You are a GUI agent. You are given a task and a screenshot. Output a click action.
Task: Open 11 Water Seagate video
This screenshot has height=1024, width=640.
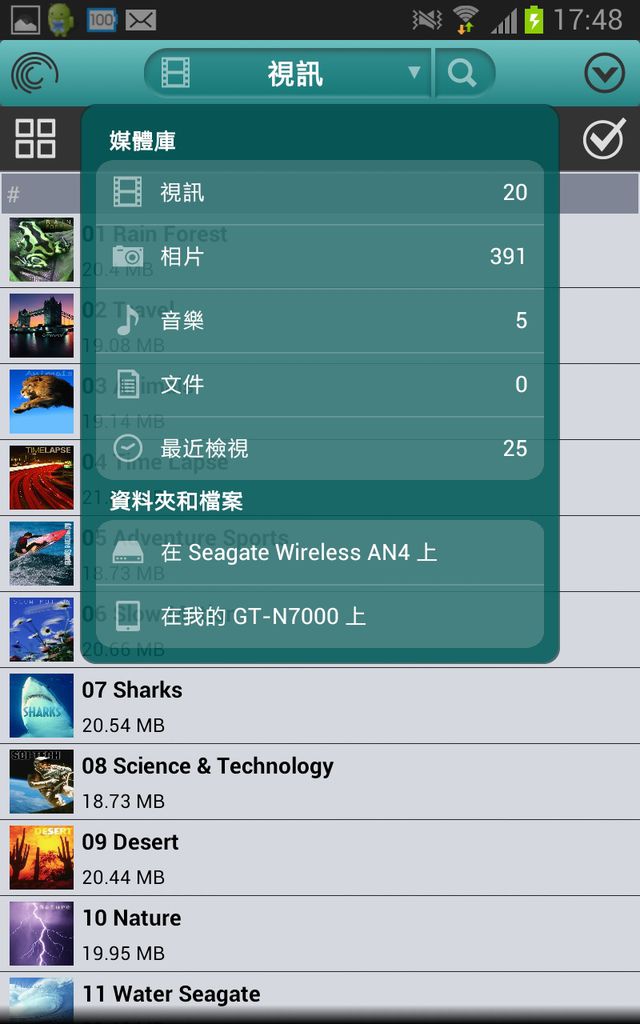320,998
